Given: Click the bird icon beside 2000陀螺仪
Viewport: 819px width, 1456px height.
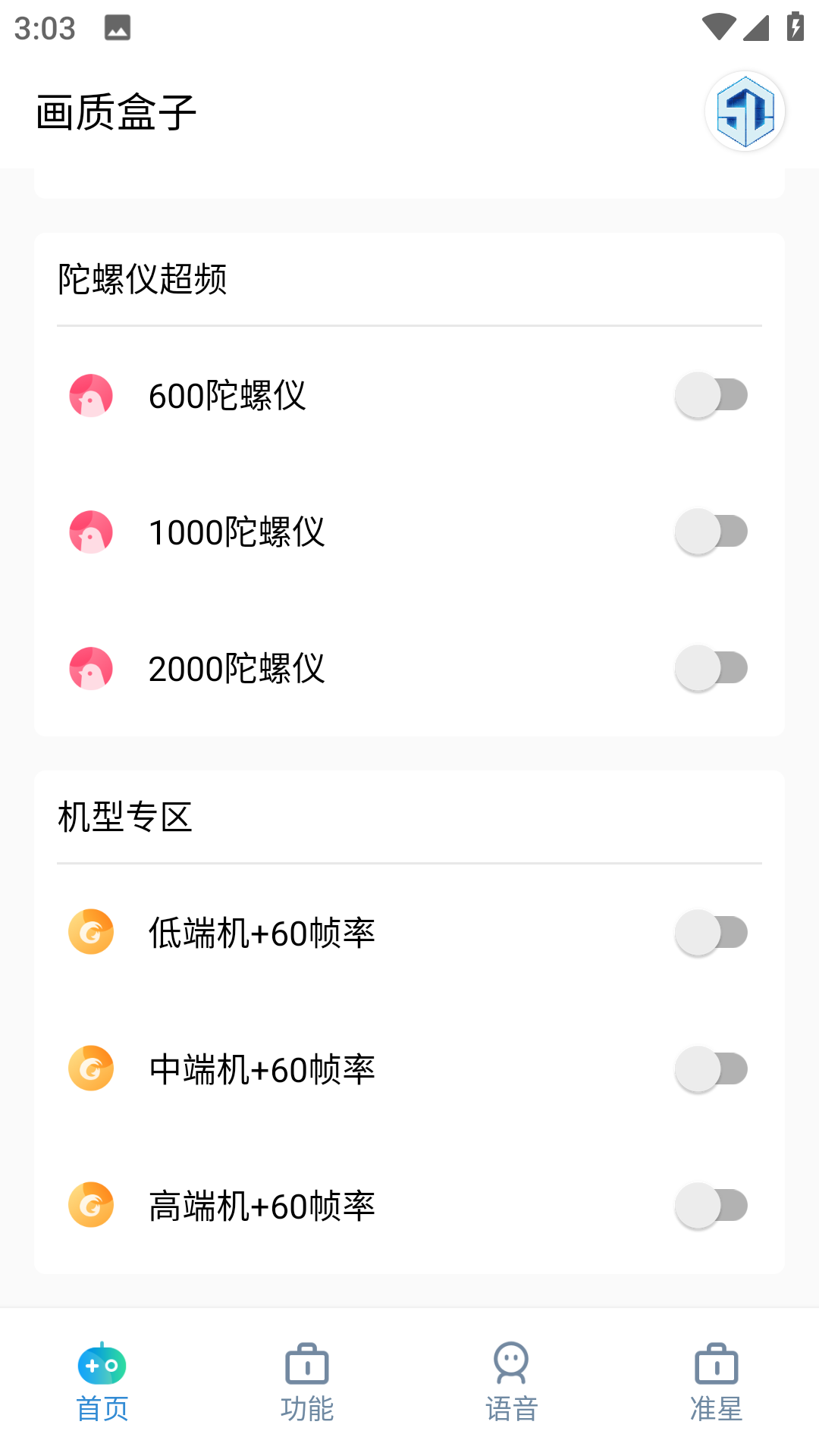Looking at the screenshot, I should pyautogui.click(x=90, y=667).
